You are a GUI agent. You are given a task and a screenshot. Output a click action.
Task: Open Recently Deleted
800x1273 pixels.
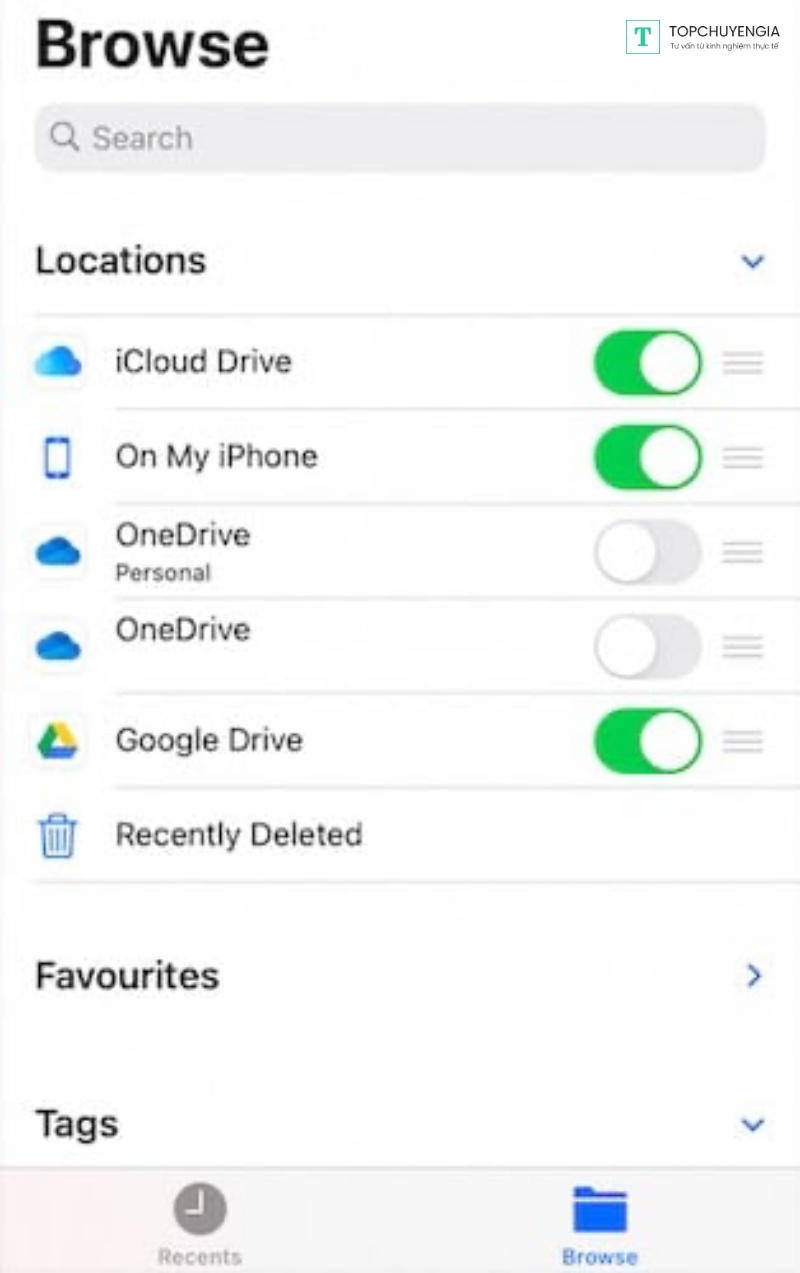(238, 835)
